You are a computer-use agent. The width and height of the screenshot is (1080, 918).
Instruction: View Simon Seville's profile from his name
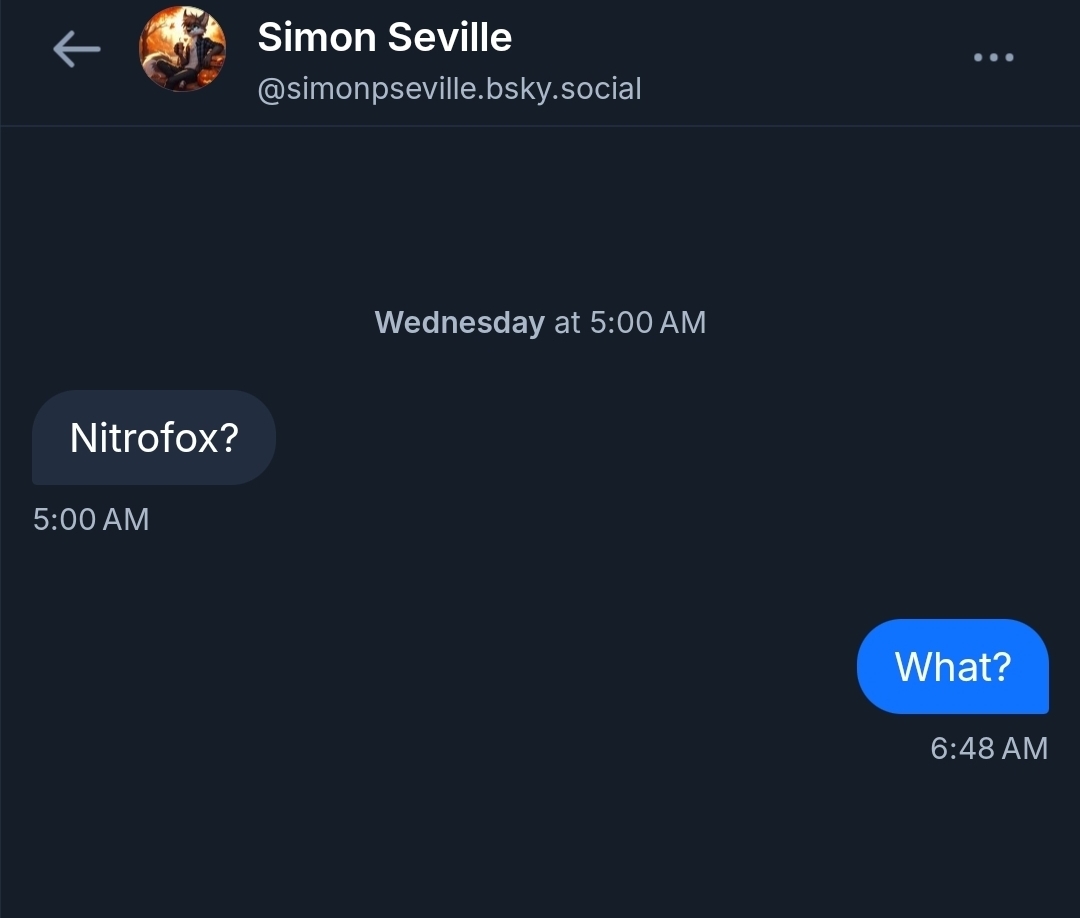tap(385, 38)
